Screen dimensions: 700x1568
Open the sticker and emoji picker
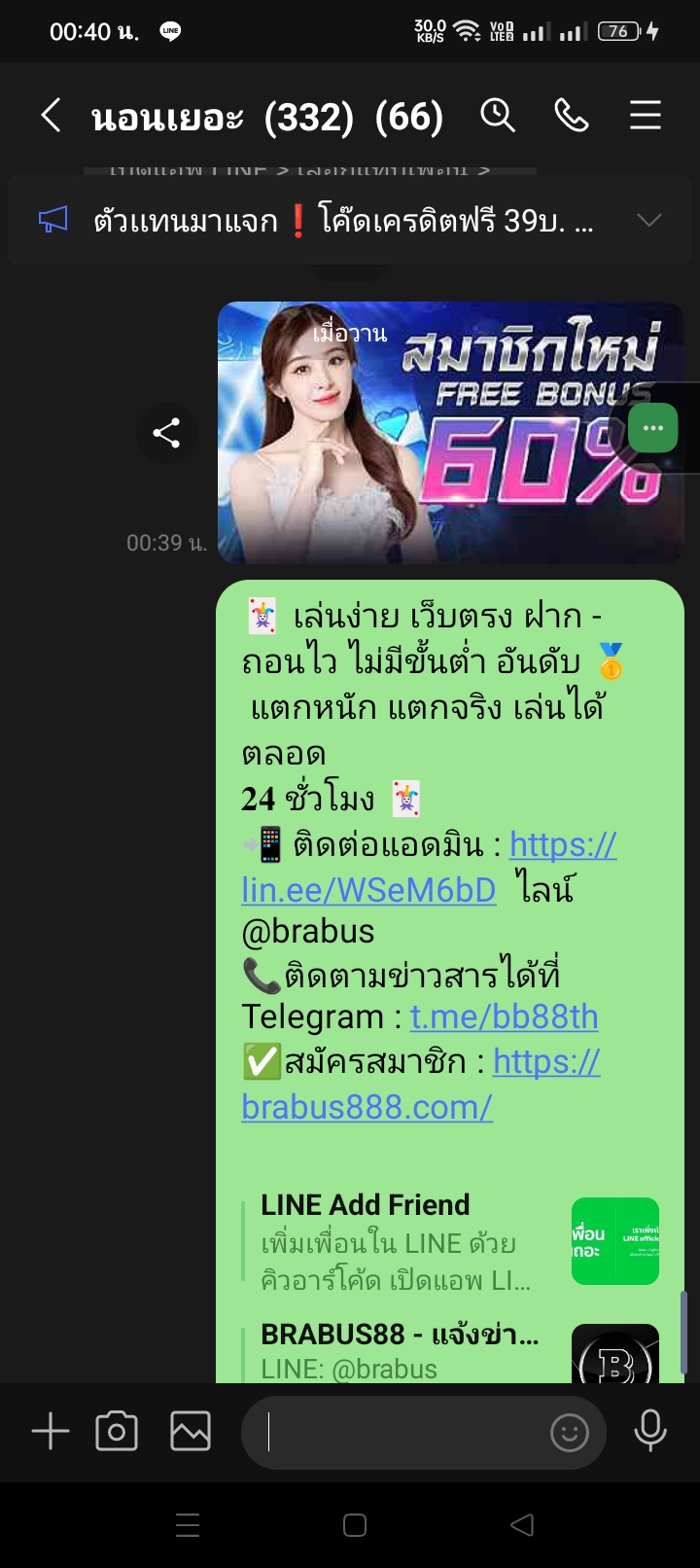click(570, 1432)
